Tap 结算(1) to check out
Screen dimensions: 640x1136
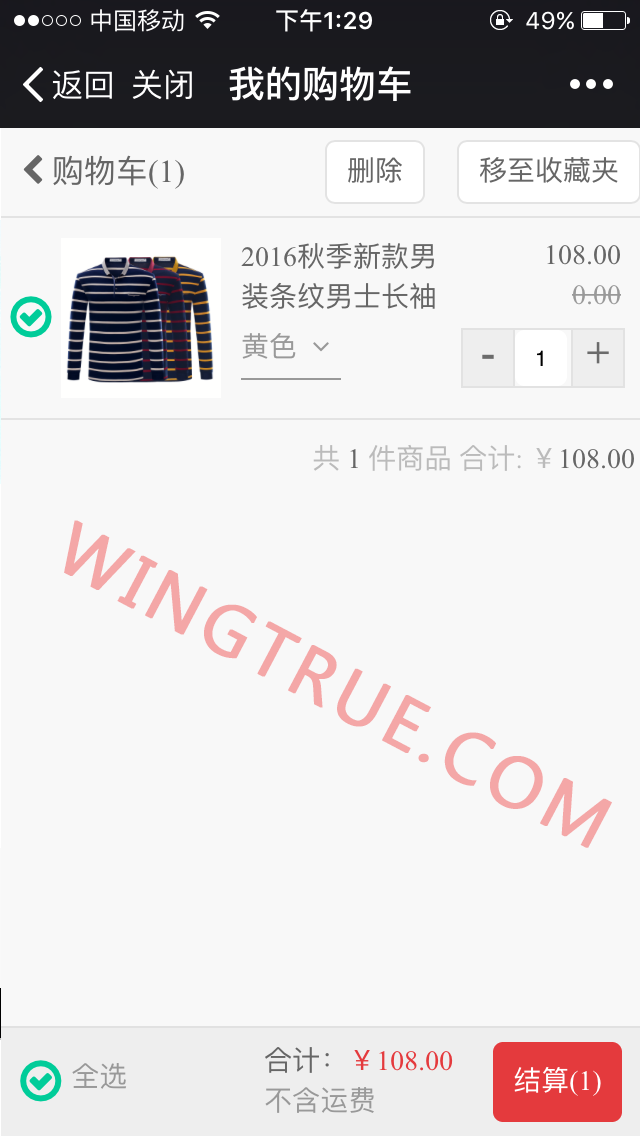coord(557,1081)
